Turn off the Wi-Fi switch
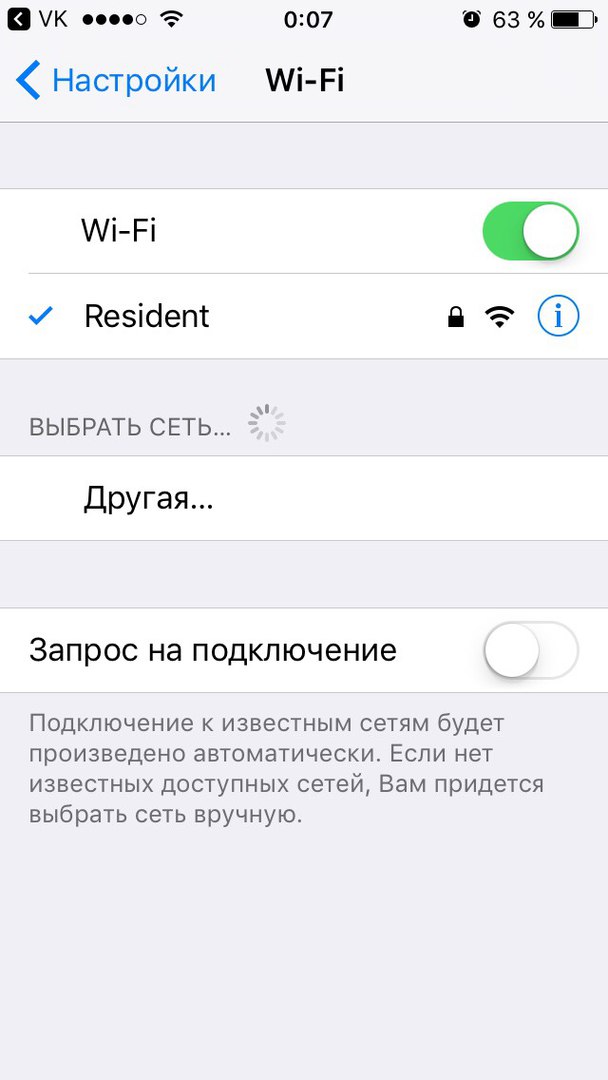Image resolution: width=608 pixels, height=1080 pixels. (531, 231)
